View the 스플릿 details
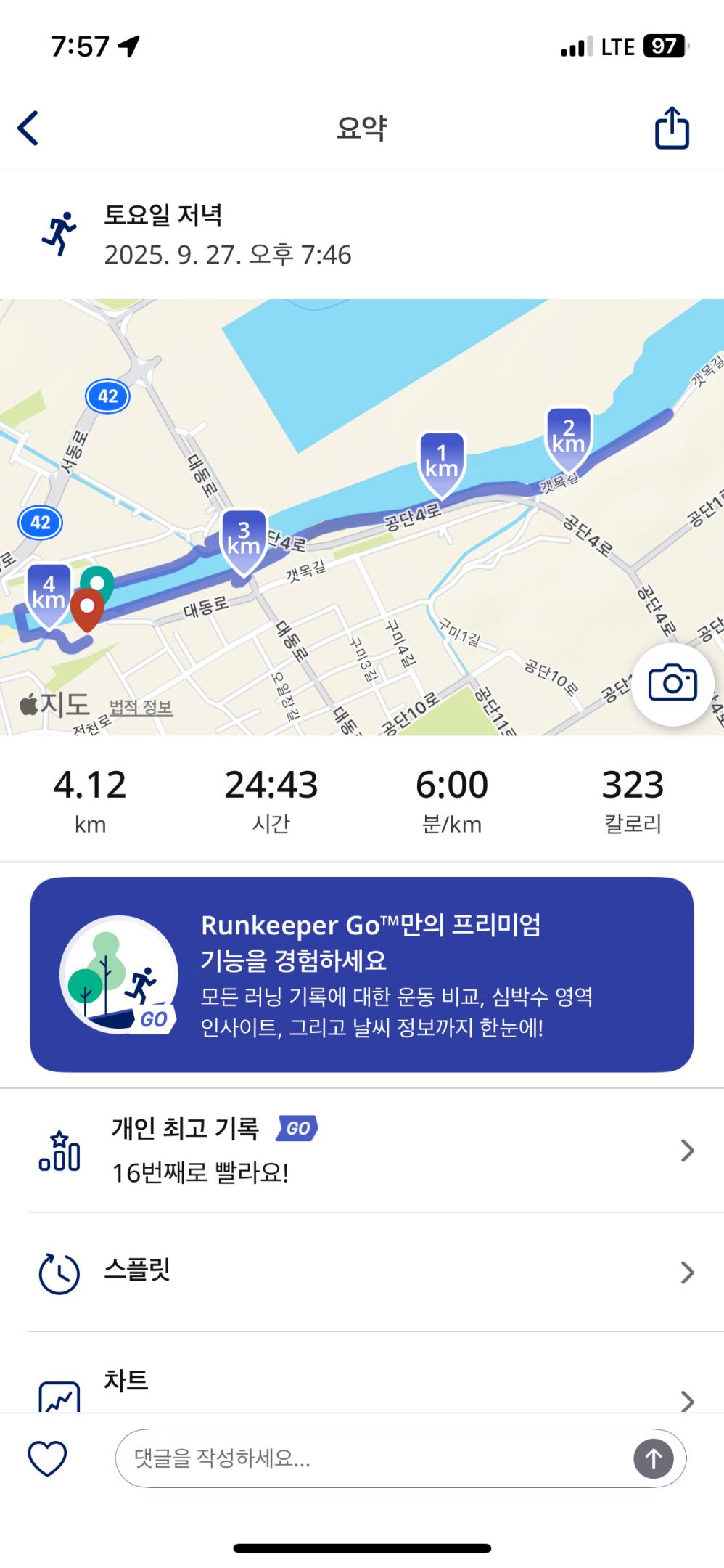The image size is (724, 1568). 361,1272
